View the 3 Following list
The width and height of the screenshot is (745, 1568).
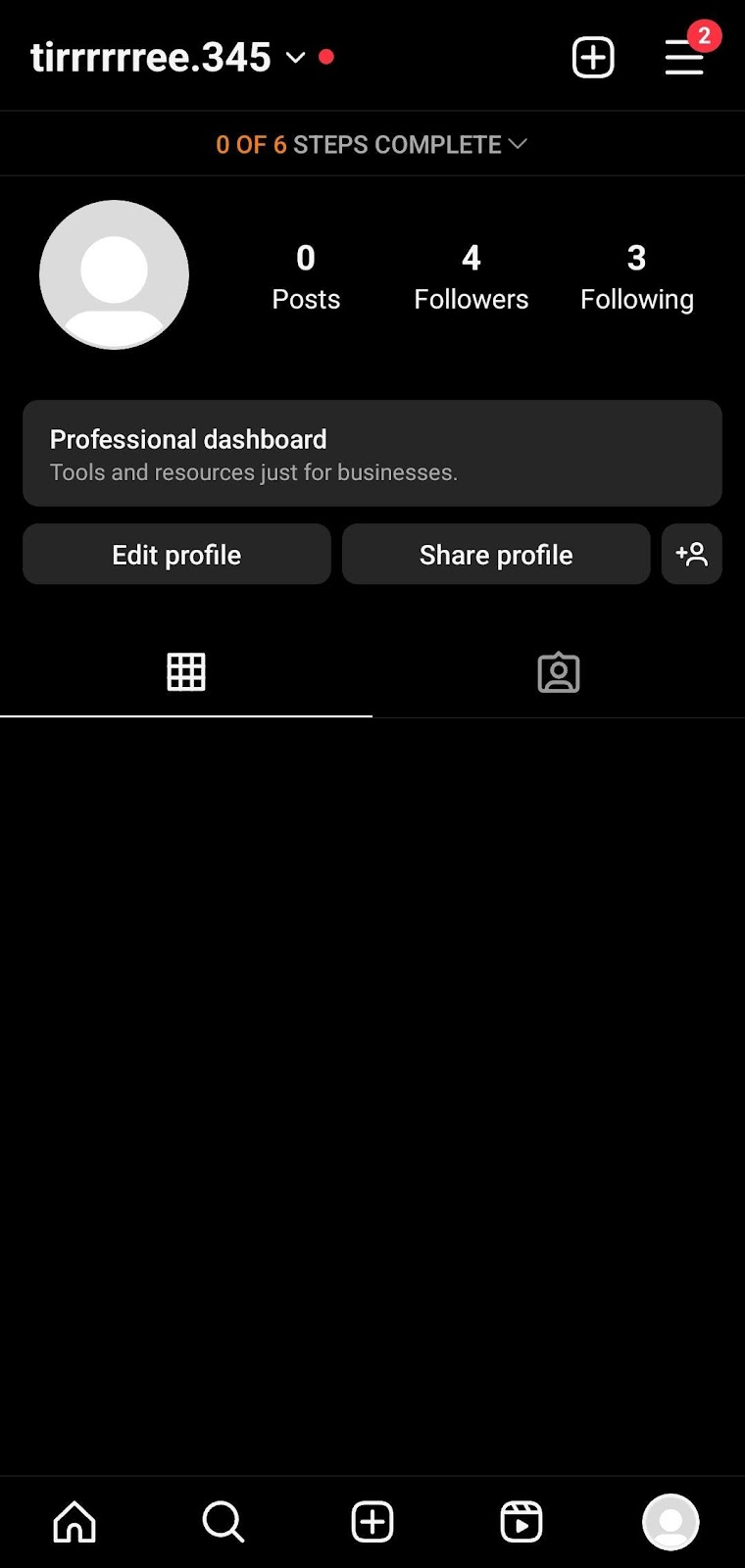637,277
